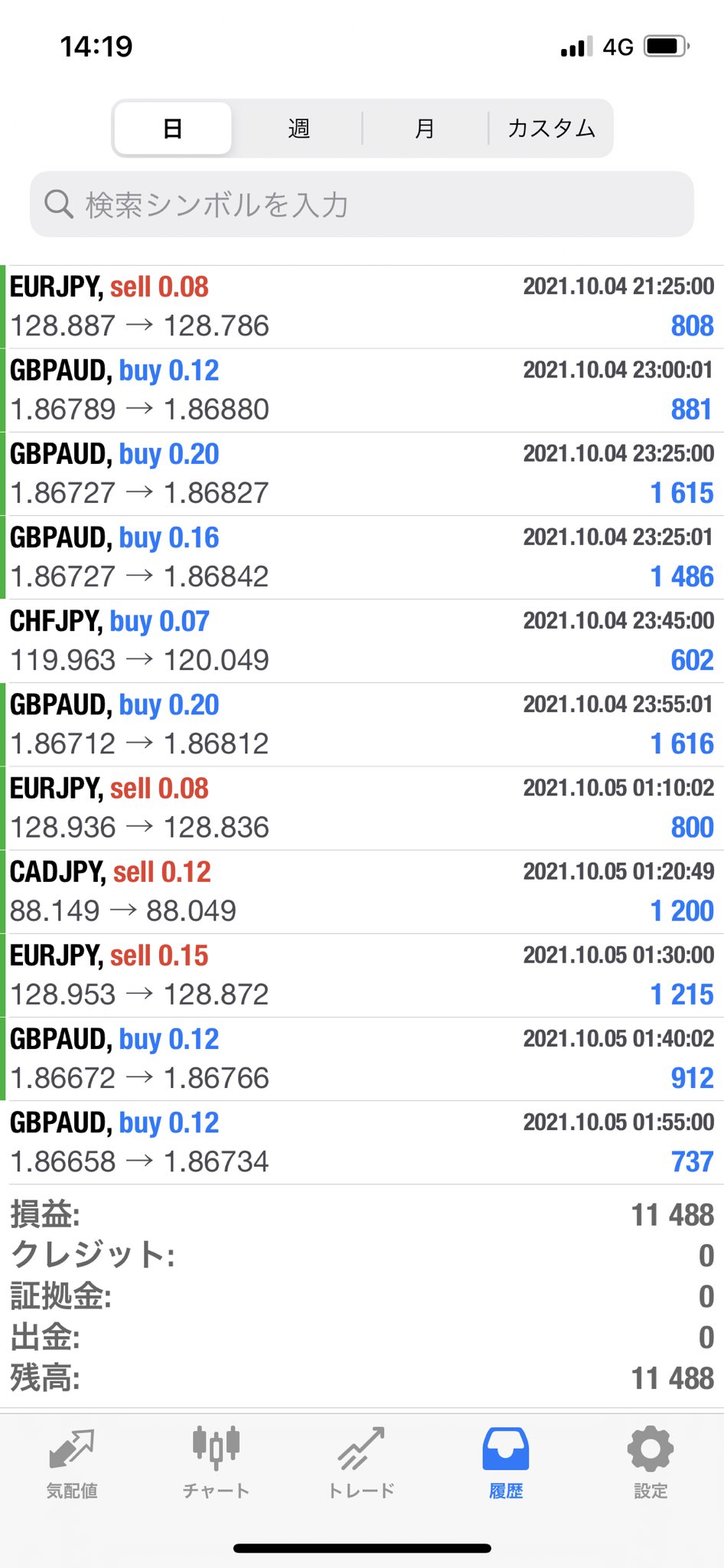The height and width of the screenshot is (1568, 724).
Task: Switch to the 週 (week) period
Action: point(298,129)
